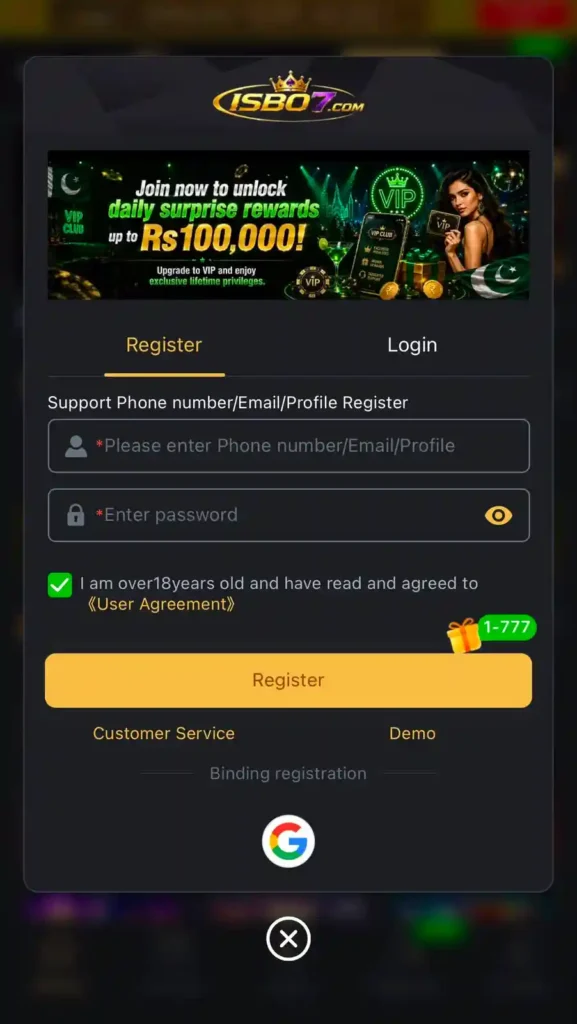577x1024 pixels.
Task: Focus the Phone number/Email/Profile field
Action: click(288, 445)
